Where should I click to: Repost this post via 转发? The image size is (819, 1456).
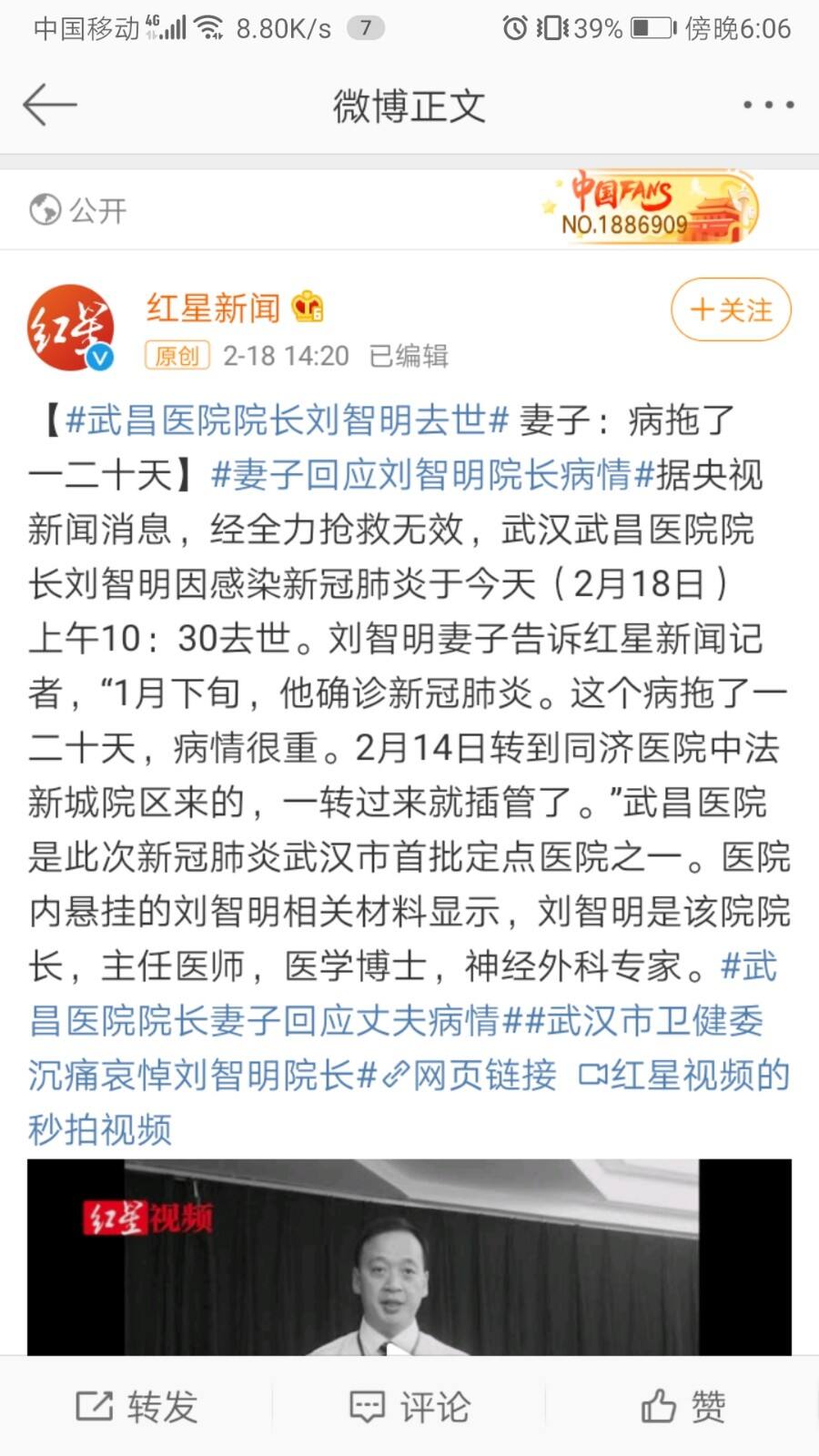tap(136, 1407)
